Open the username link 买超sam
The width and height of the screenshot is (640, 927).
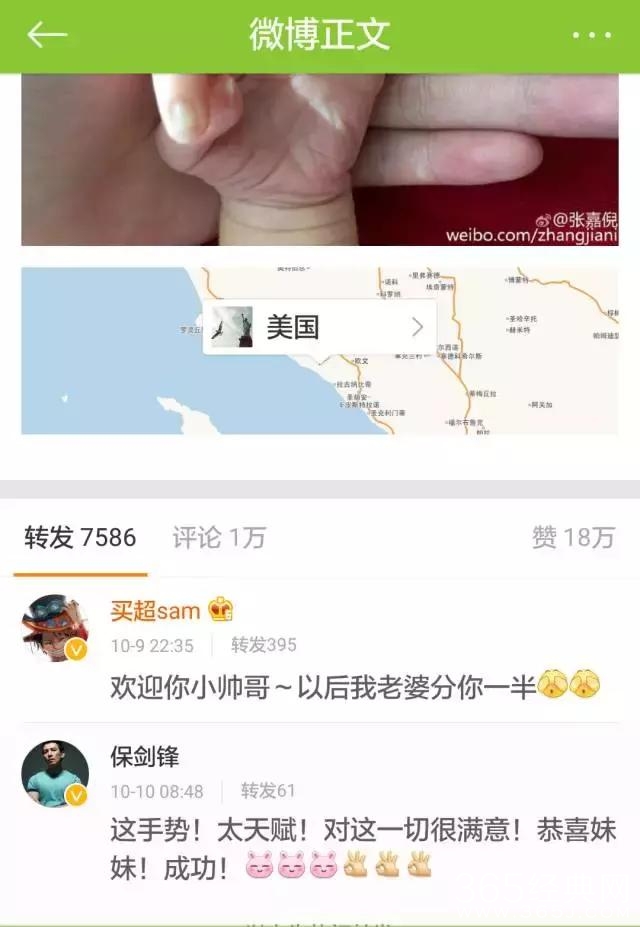click(156, 610)
